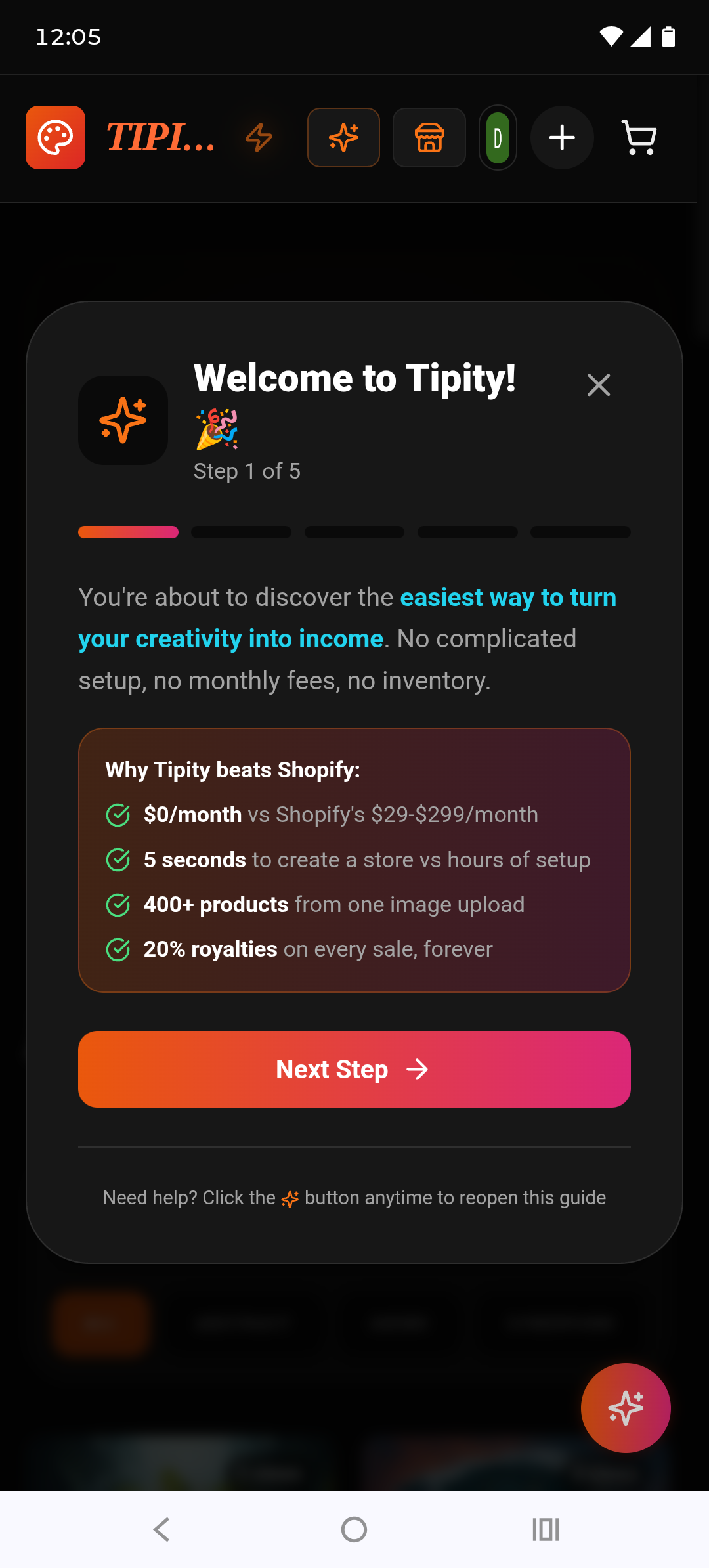
Task: Click the checkmark beside 5 seconds setup
Action: pyautogui.click(x=118, y=859)
